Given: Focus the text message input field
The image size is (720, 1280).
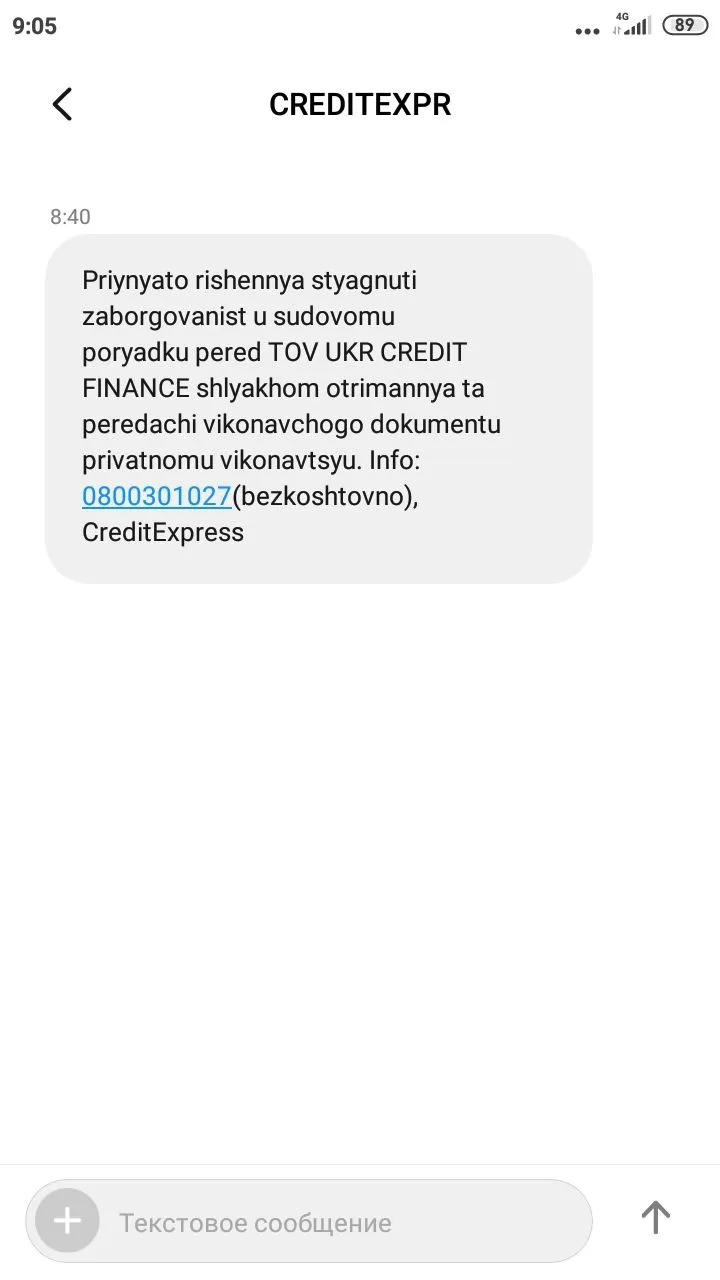Looking at the screenshot, I should pos(340,1222).
